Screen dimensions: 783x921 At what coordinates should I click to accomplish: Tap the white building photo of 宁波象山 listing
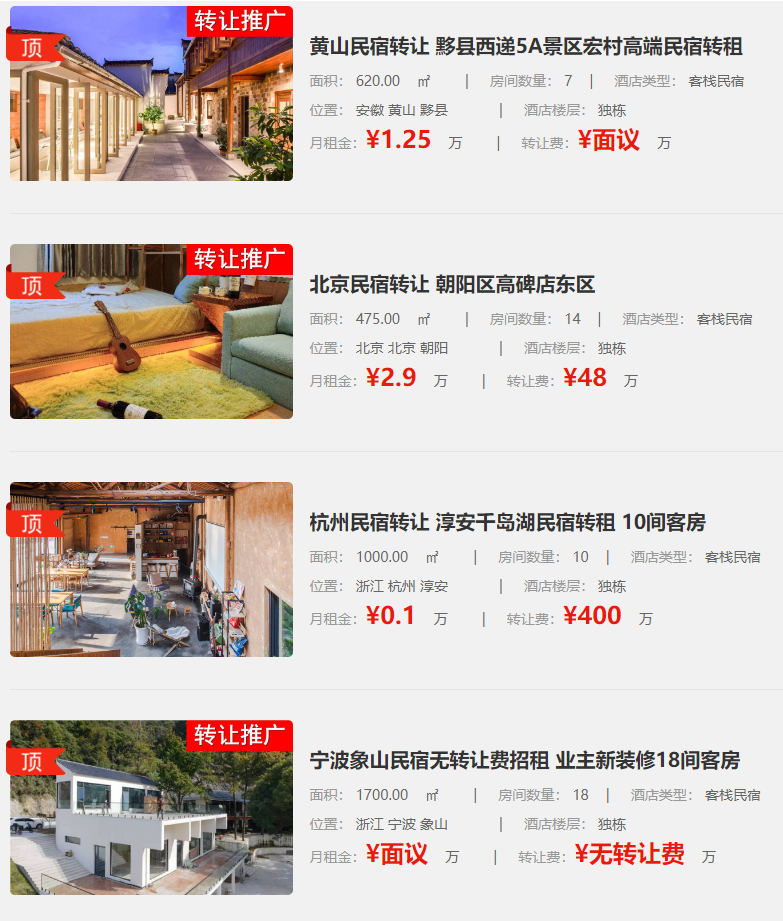point(151,808)
